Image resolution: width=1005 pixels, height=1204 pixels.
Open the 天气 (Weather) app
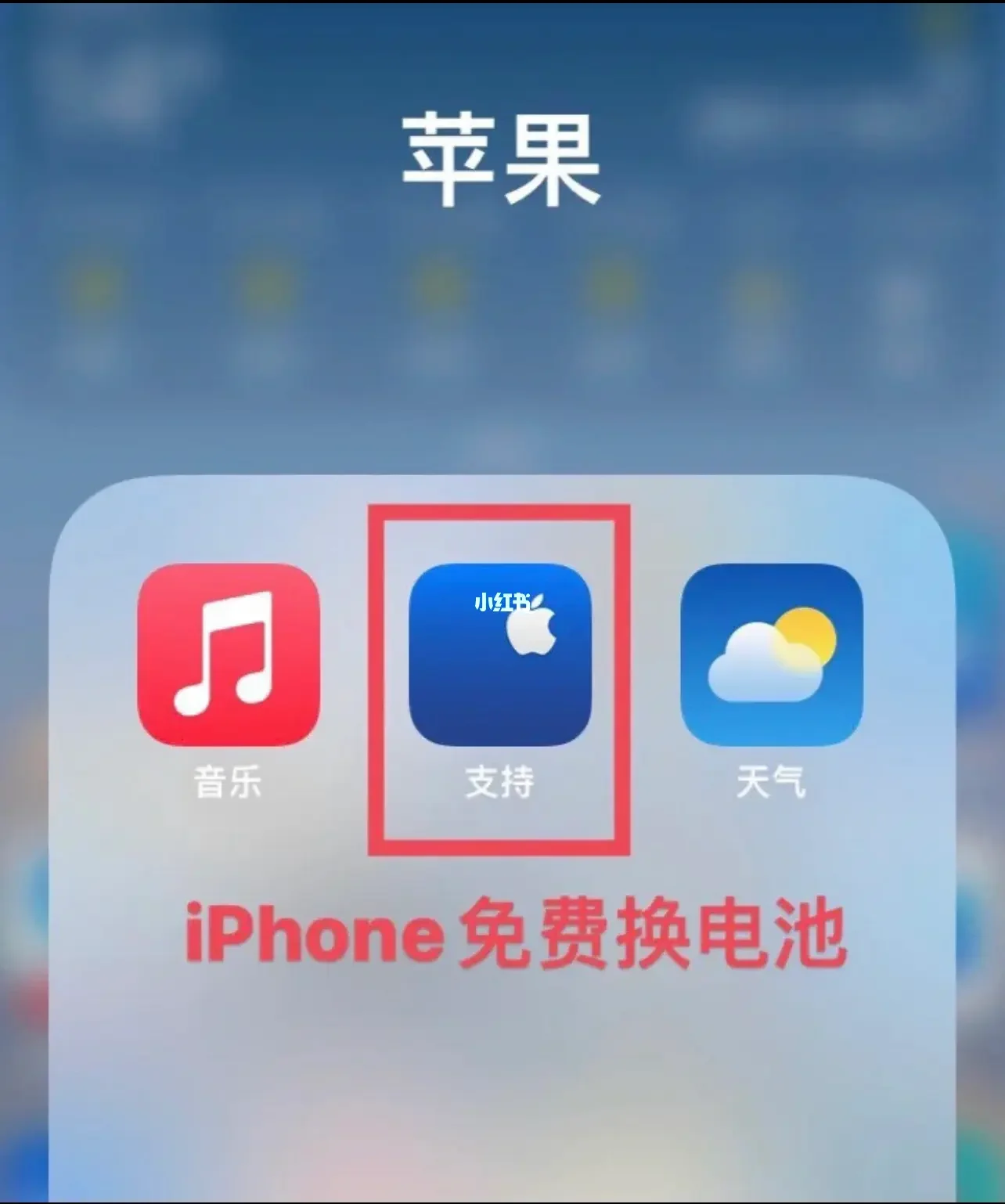771,654
